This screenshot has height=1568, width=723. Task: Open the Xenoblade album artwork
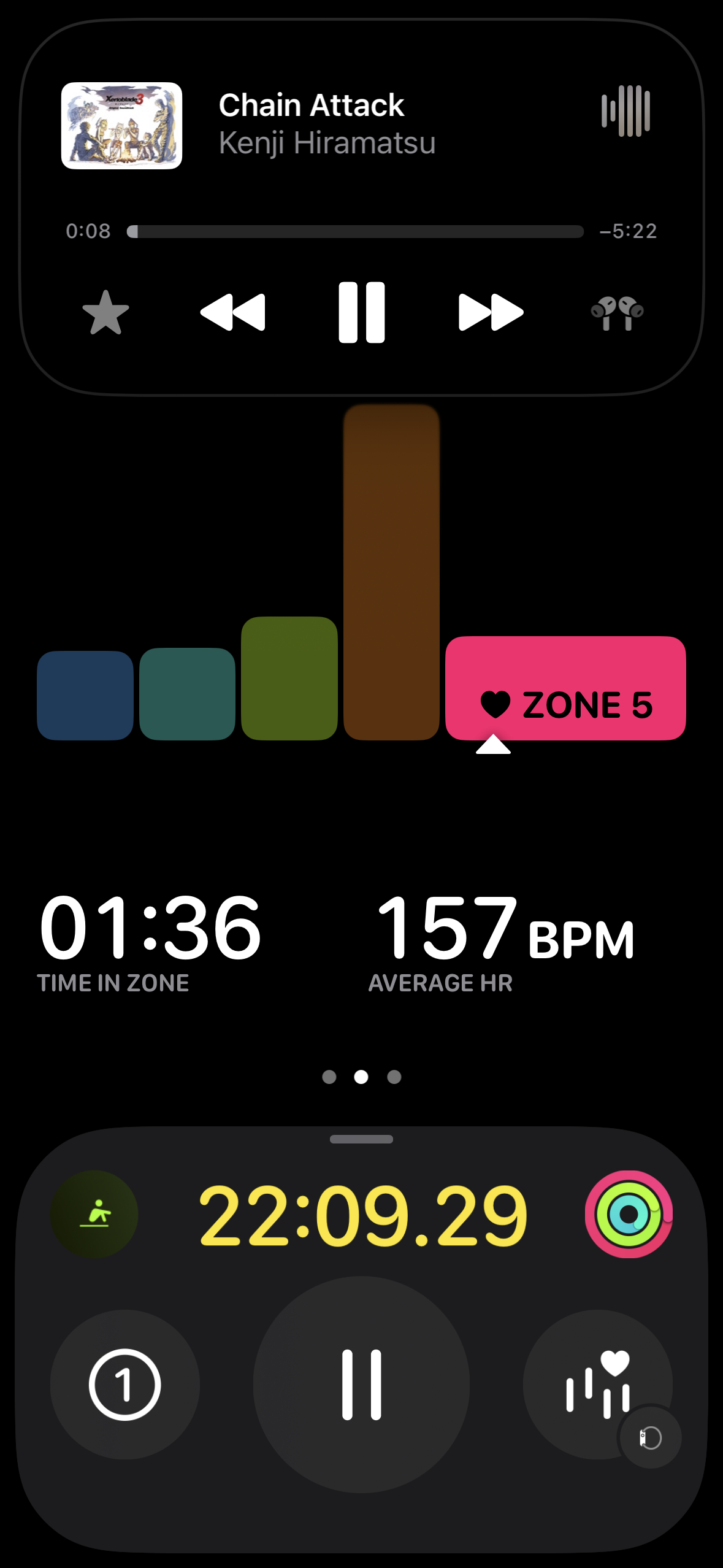(x=121, y=126)
